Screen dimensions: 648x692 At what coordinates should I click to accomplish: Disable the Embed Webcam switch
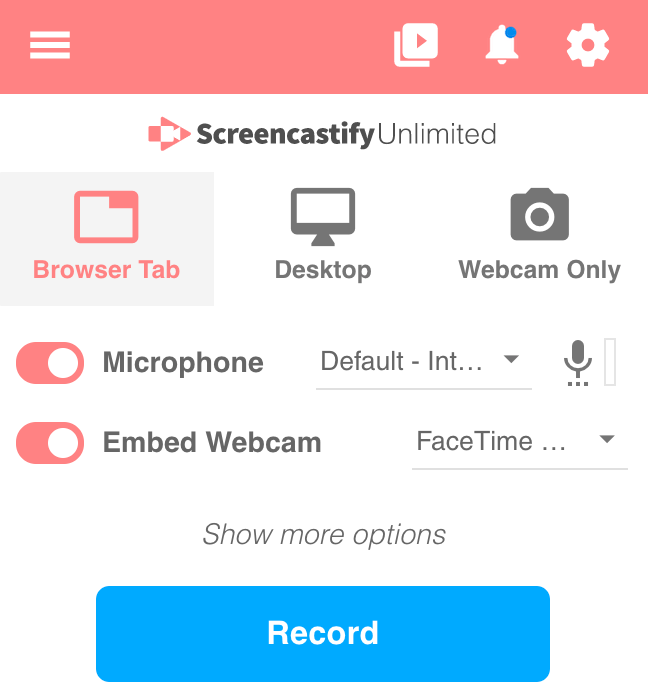(50, 442)
